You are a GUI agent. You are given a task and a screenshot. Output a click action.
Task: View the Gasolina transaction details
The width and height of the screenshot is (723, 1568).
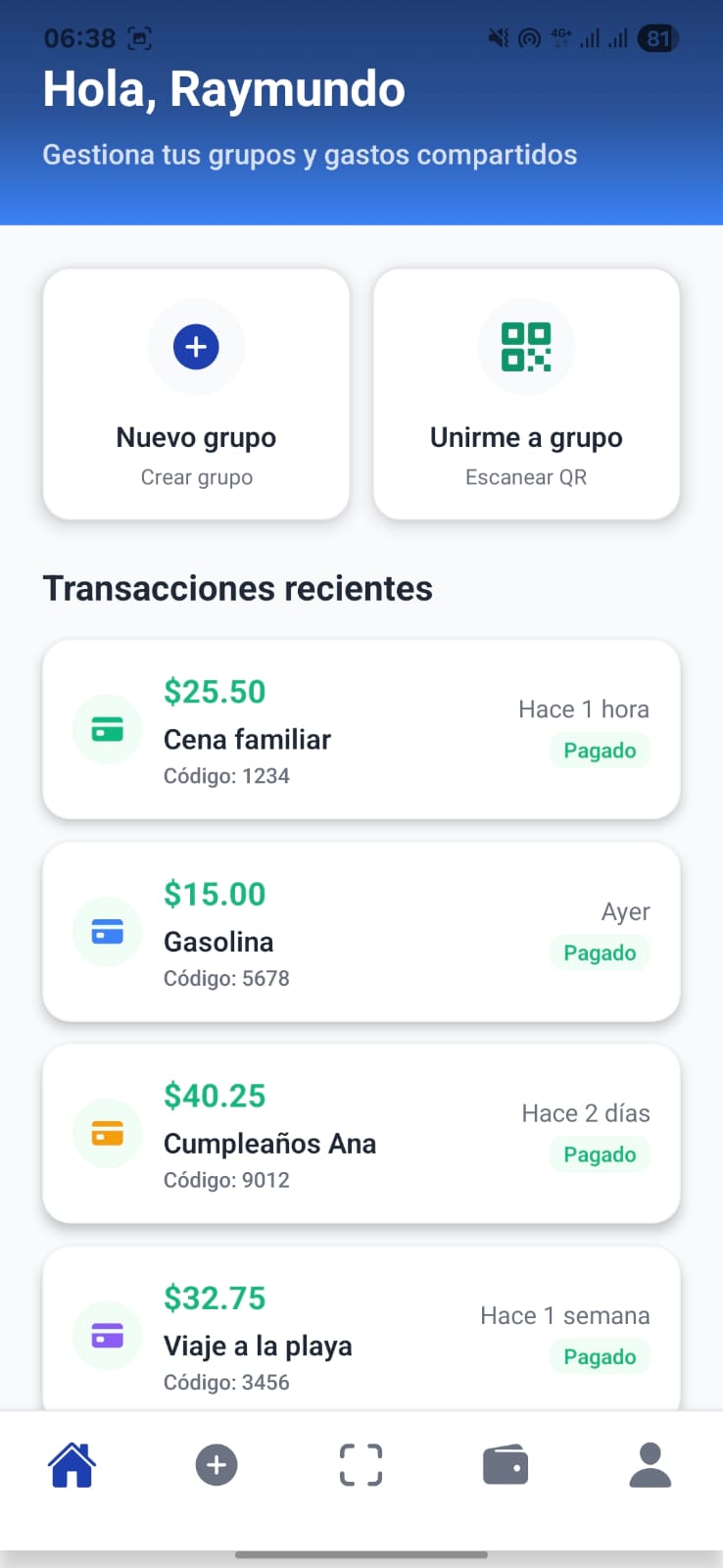click(361, 932)
